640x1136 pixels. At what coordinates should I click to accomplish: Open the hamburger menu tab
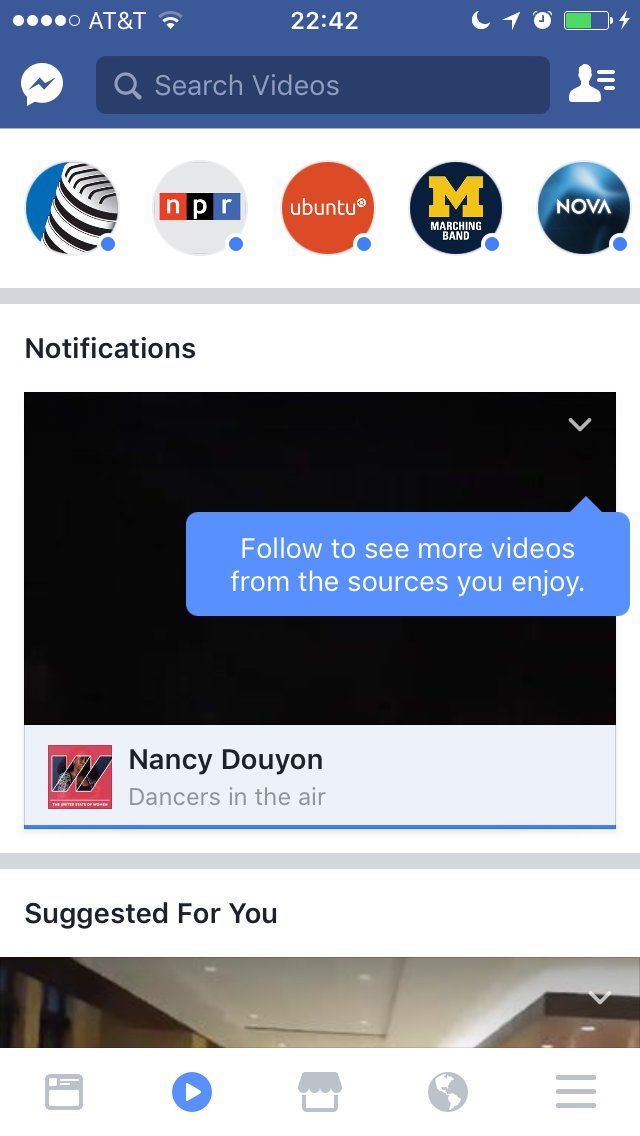[576, 1092]
